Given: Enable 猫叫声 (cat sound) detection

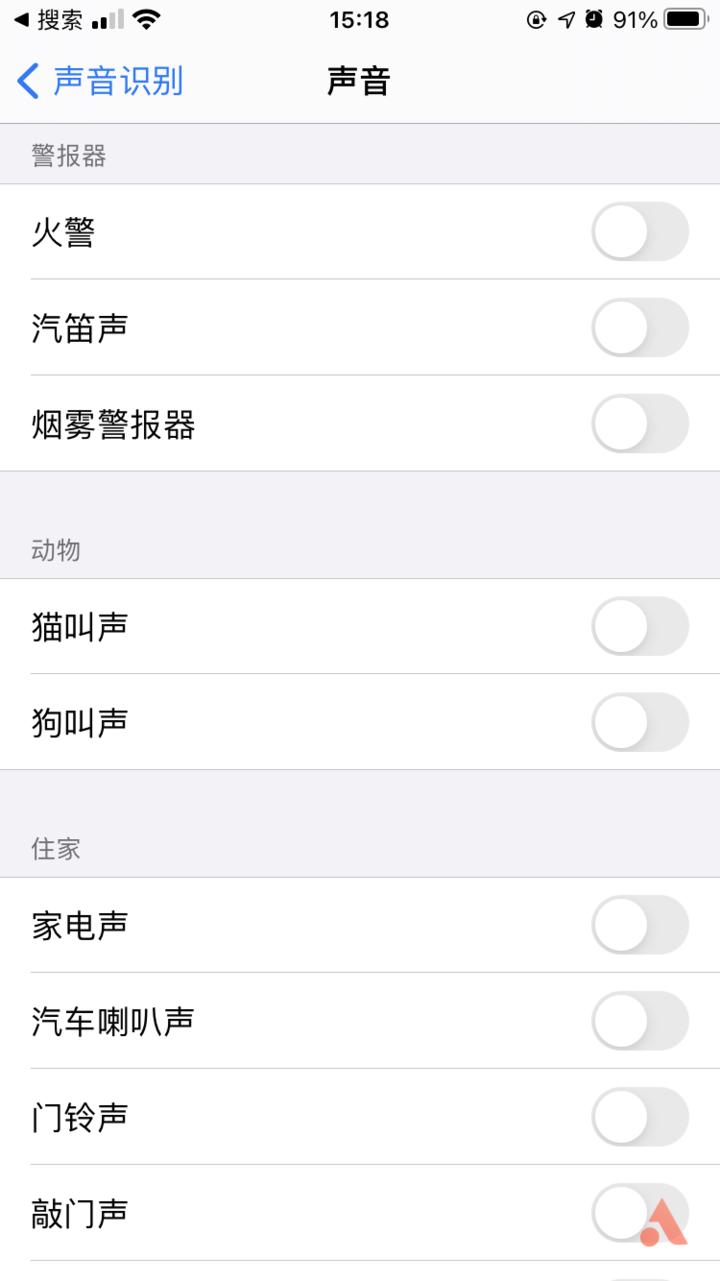Looking at the screenshot, I should [x=640, y=625].
